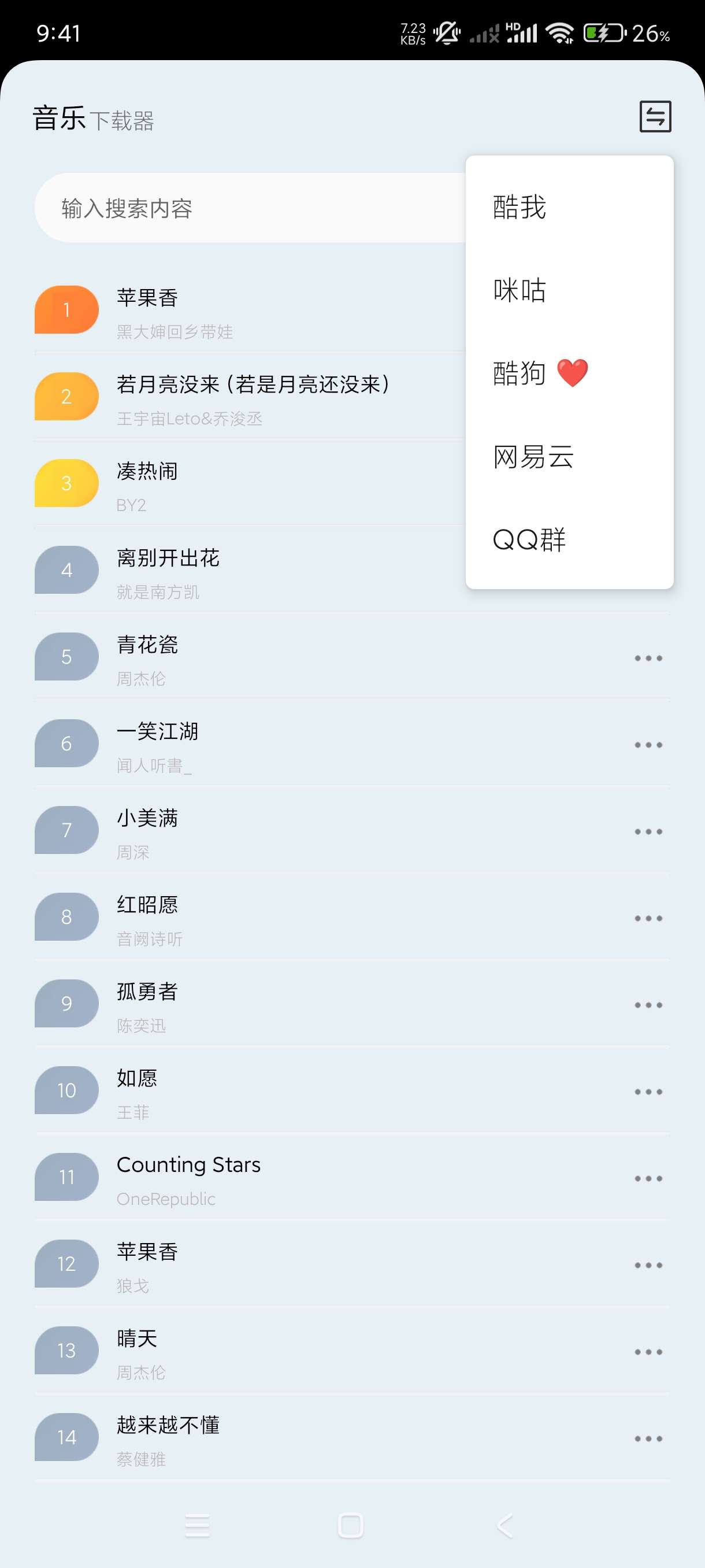Screen dimensions: 705x1568
Task: Select the song 越来越不懂
Action: [x=243, y=1438]
